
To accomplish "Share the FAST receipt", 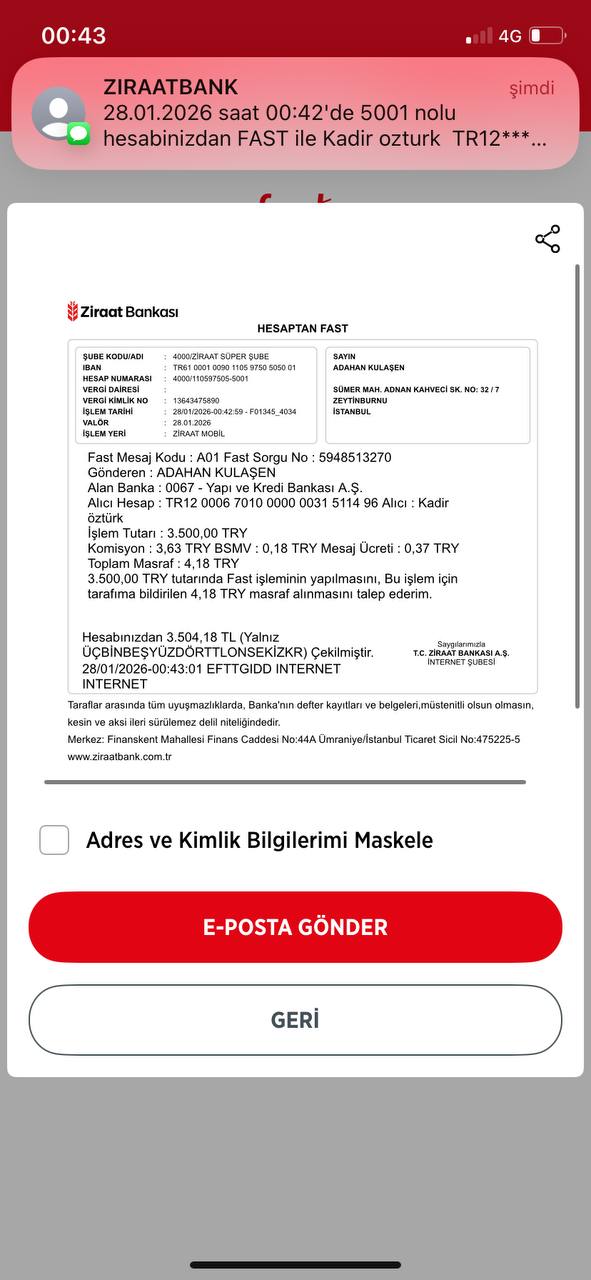I will pos(547,239).
